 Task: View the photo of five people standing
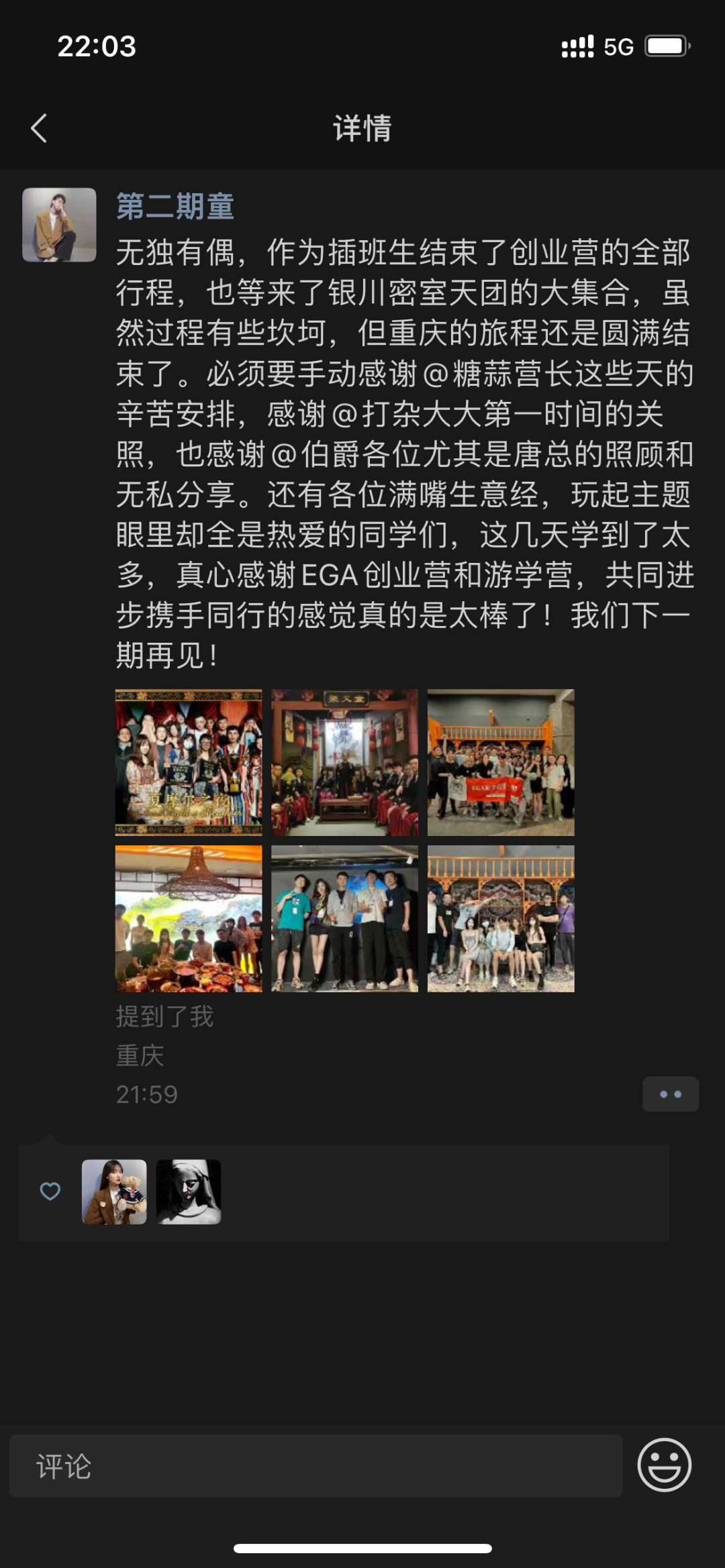344,919
